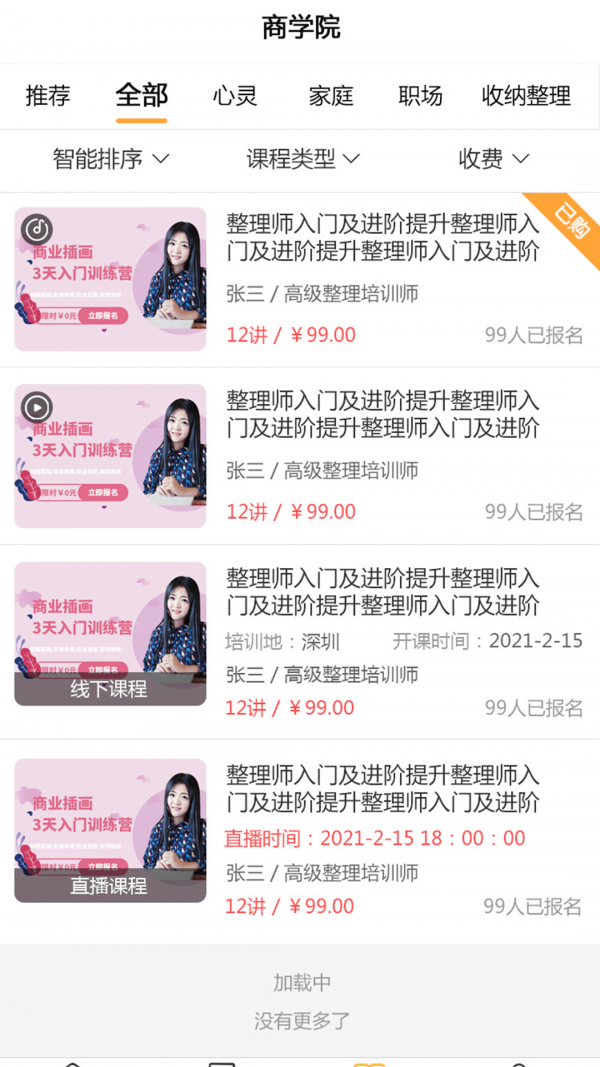Expand the 收费 filter dropdown
This screenshot has height=1067, width=600.
point(493,159)
